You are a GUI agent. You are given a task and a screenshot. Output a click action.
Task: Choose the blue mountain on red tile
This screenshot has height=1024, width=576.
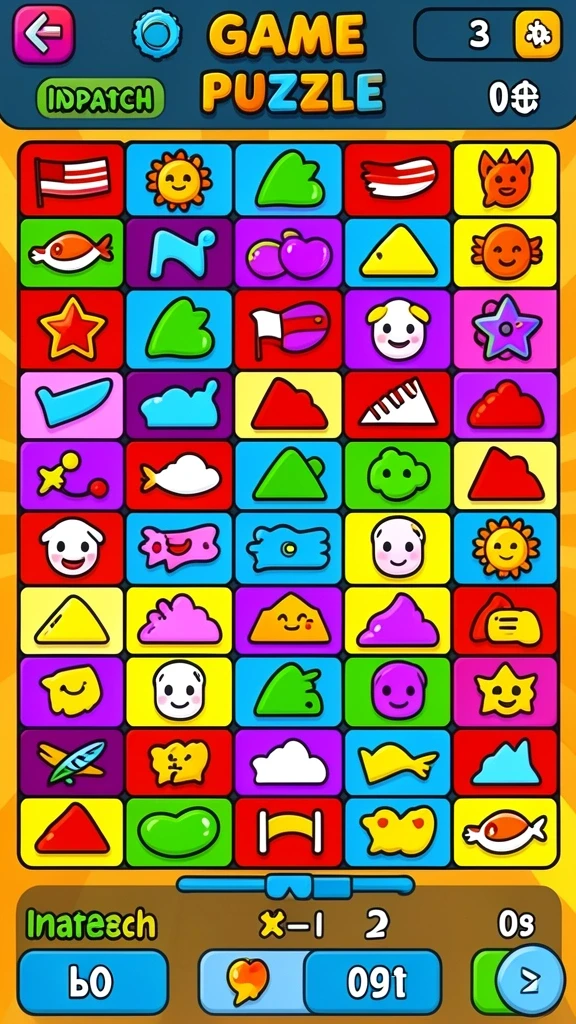[506, 762]
